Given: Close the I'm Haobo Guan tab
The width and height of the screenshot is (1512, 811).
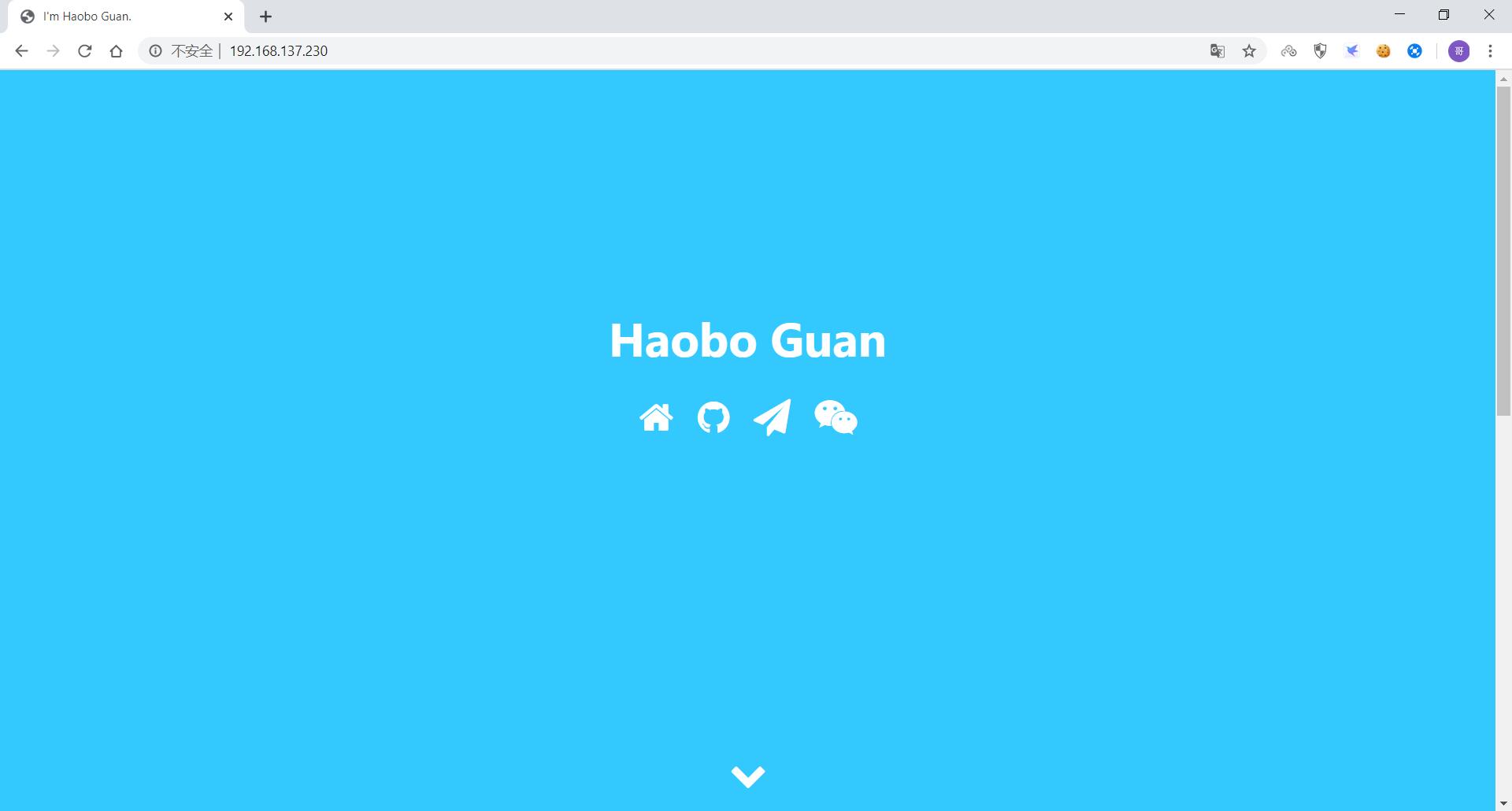Looking at the screenshot, I should (228, 17).
